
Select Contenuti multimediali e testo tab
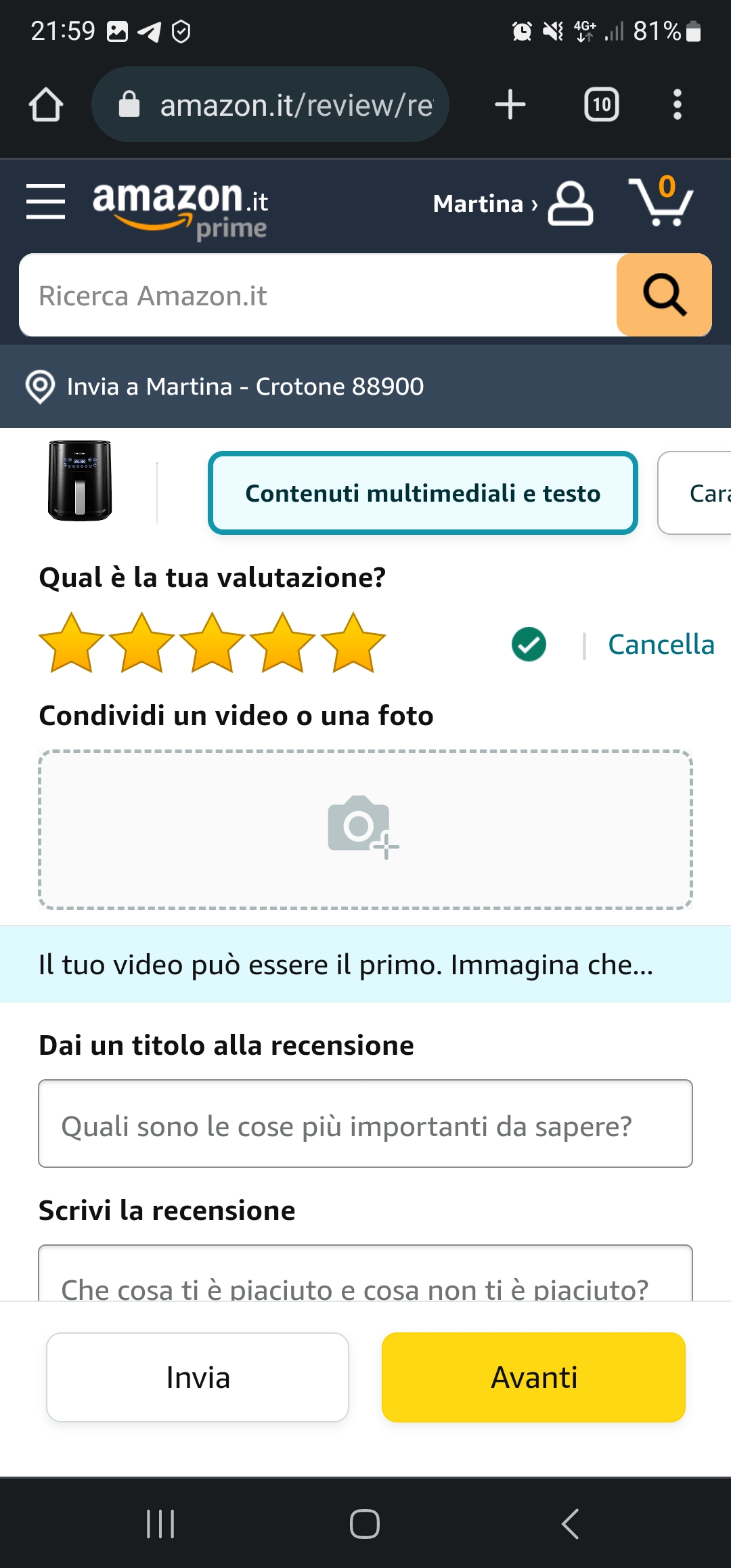422,493
